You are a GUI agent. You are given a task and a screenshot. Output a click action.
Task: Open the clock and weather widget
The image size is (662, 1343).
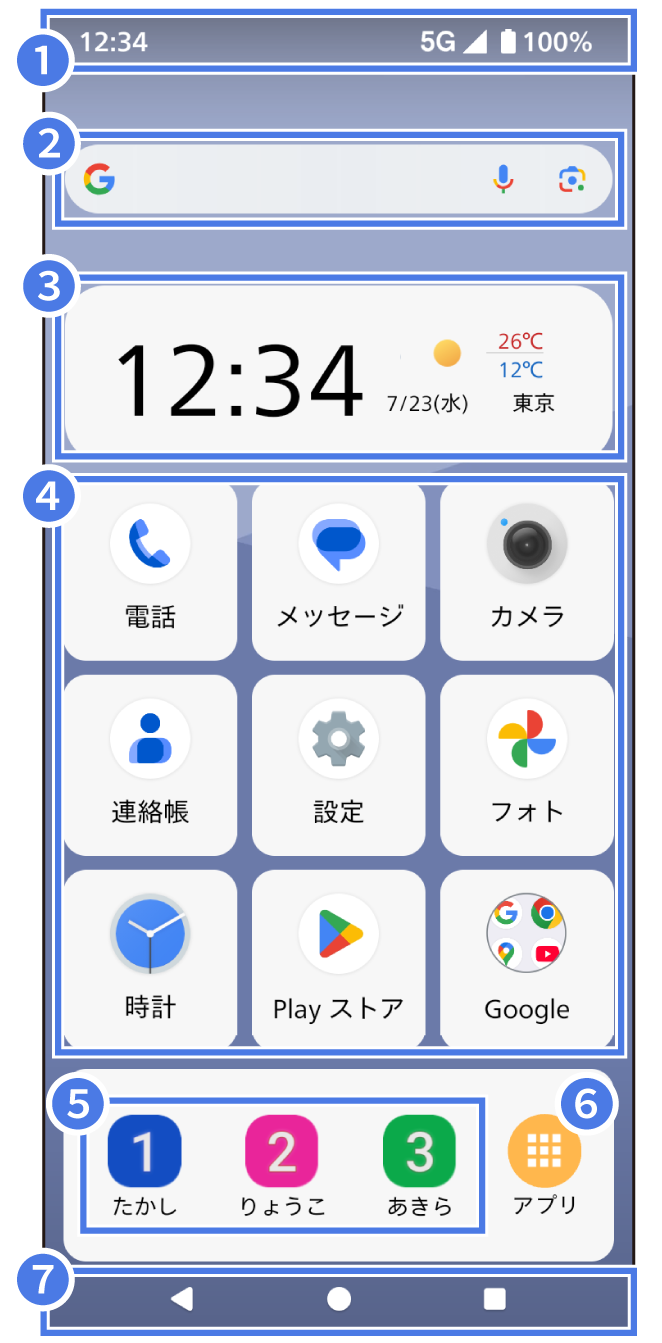pyautogui.click(x=338, y=368)
